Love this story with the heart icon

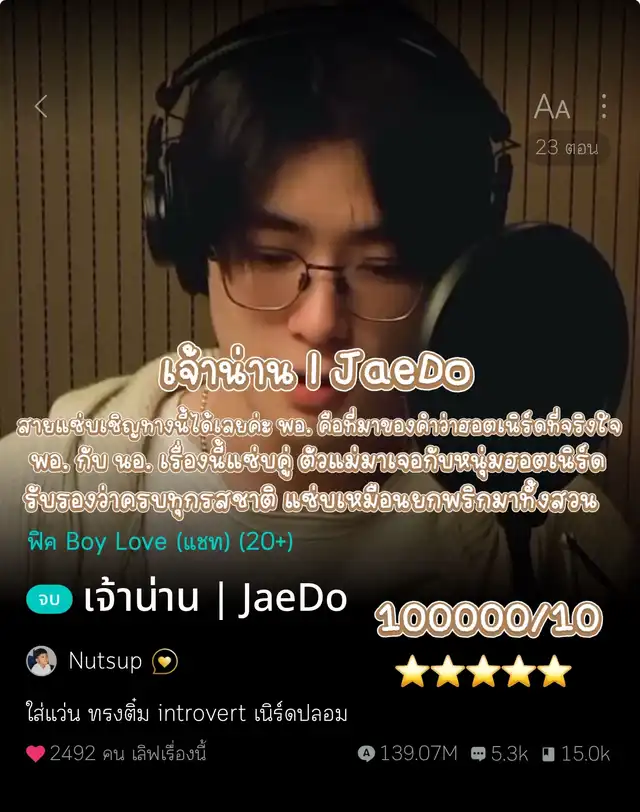[36, 753]
